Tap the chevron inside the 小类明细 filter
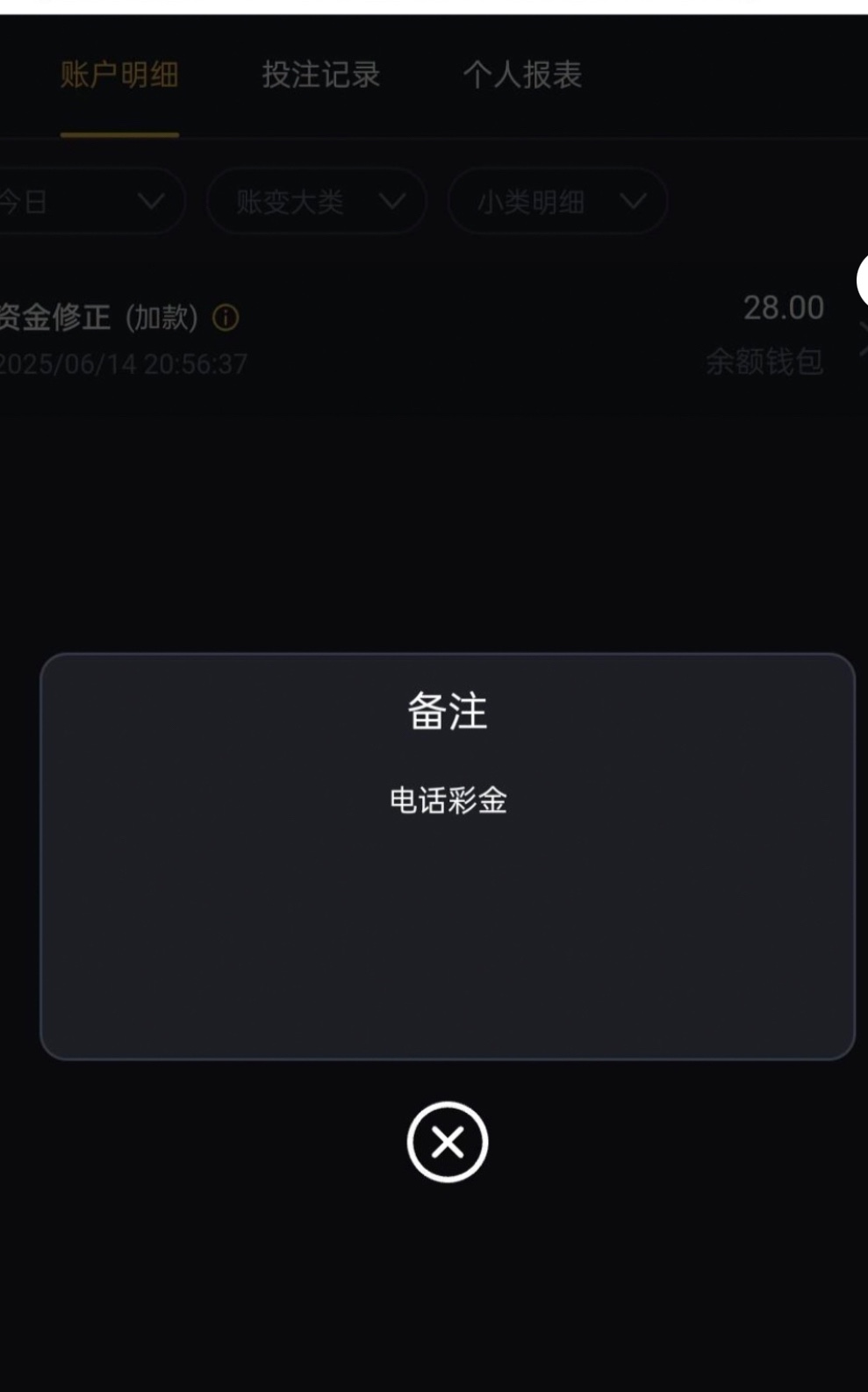 633,202
